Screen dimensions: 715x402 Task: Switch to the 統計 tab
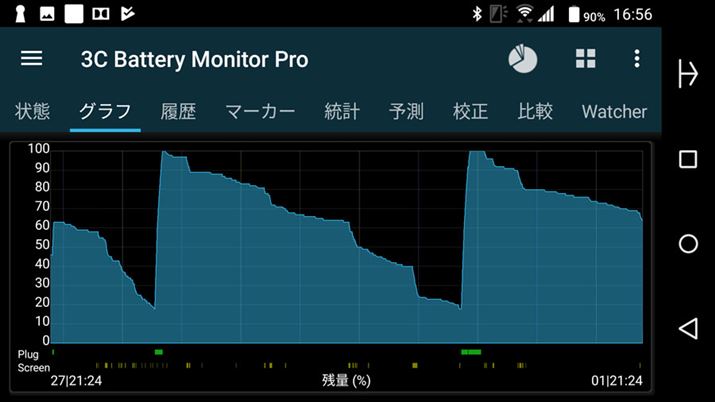click(x=342, y=111)
